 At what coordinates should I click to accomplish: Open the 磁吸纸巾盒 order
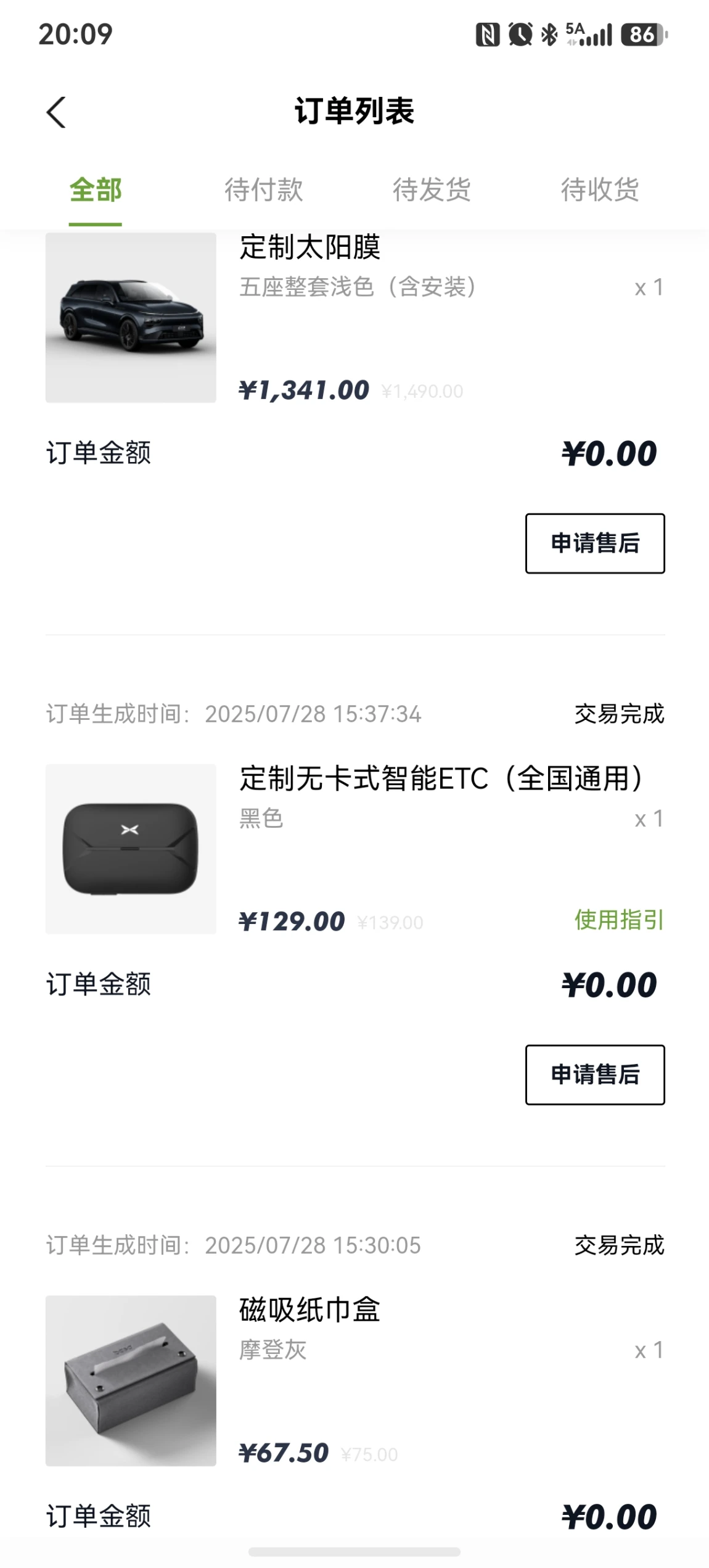[x=309, y=1310]
